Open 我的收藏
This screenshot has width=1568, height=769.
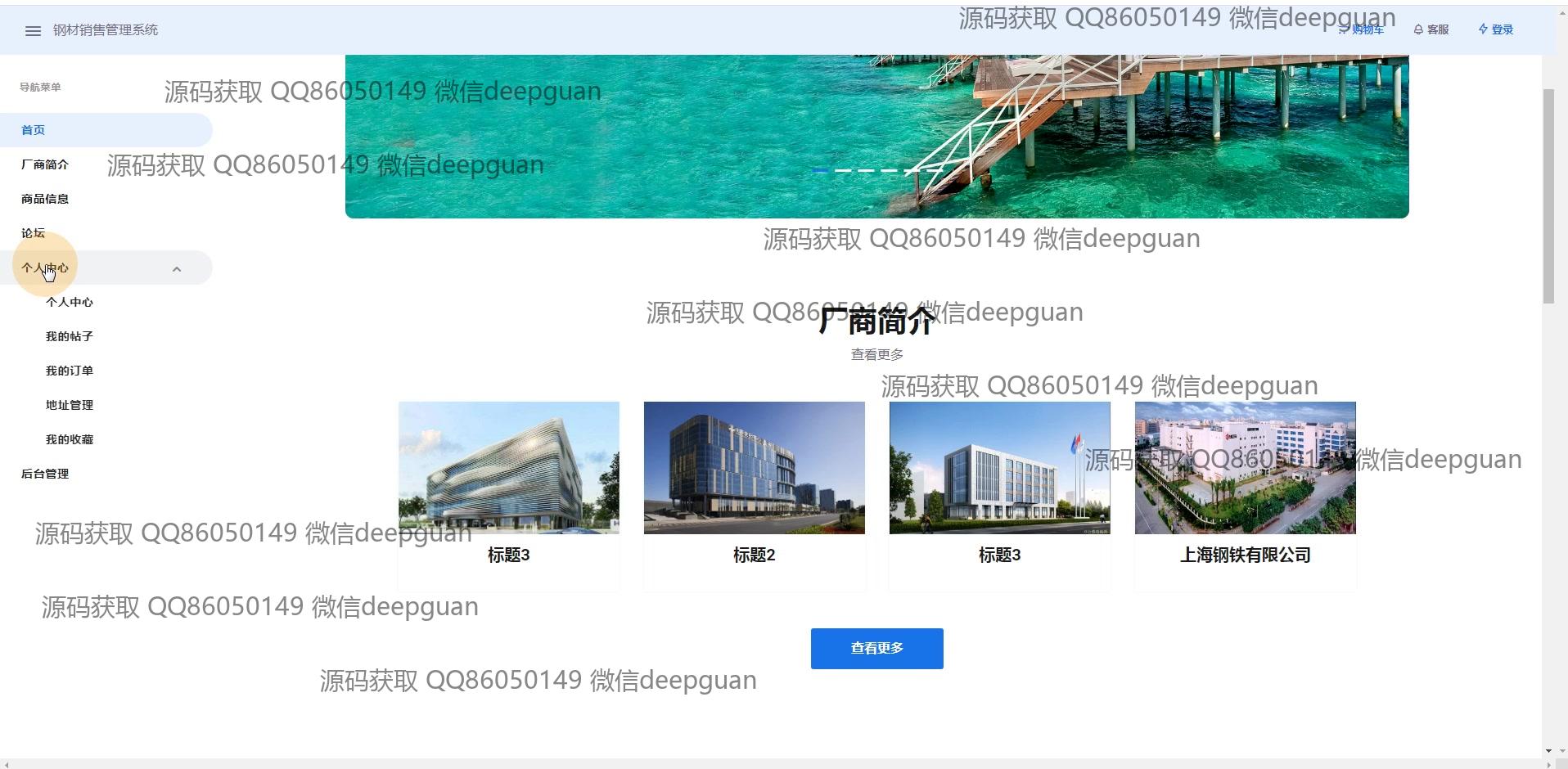pos(70,439)
